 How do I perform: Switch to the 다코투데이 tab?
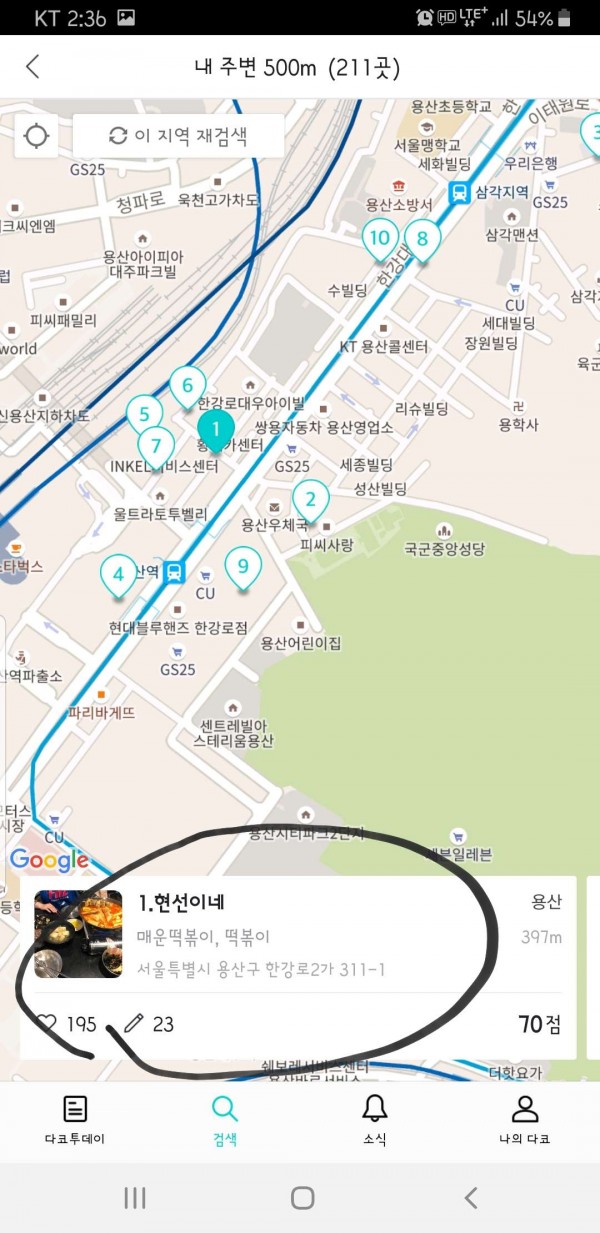pos(75,1119)
